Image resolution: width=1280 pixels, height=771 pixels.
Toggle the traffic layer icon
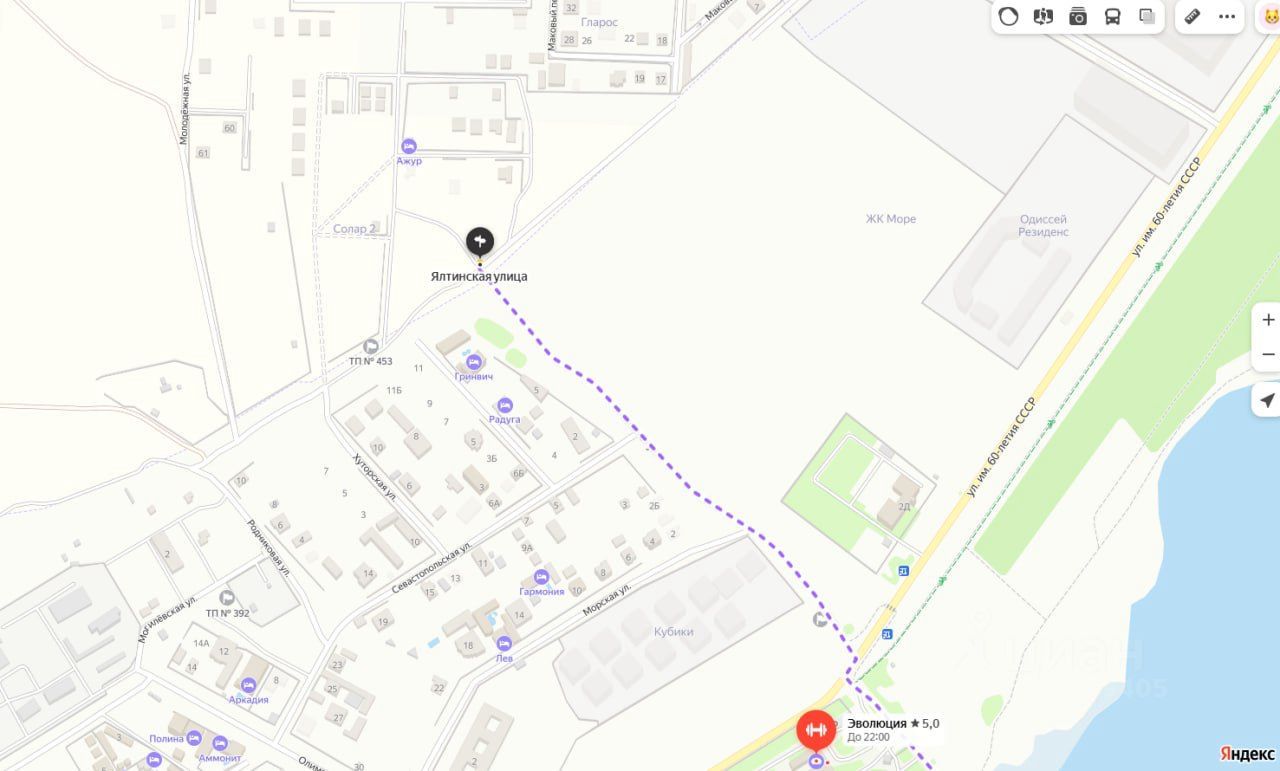1009,16
